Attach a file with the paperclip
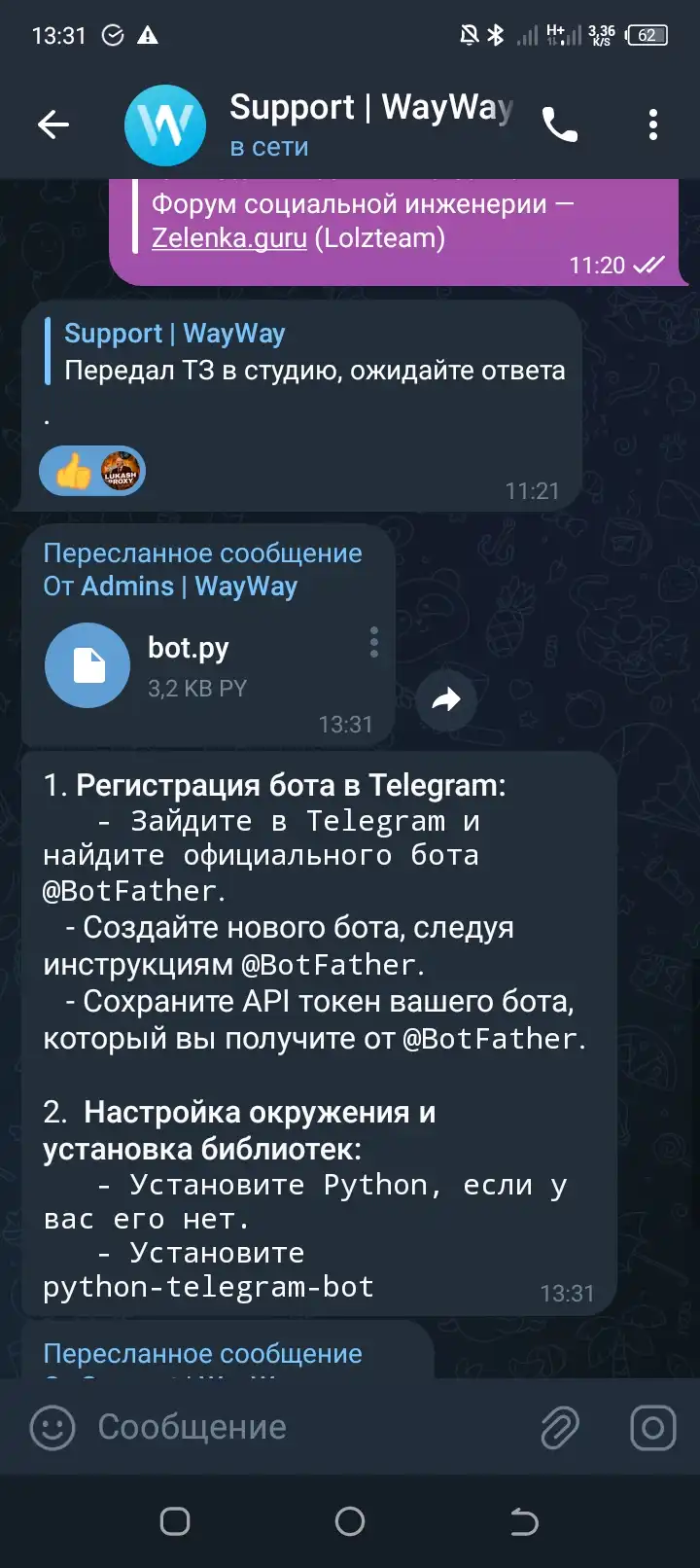 [x=560, y=1428]
